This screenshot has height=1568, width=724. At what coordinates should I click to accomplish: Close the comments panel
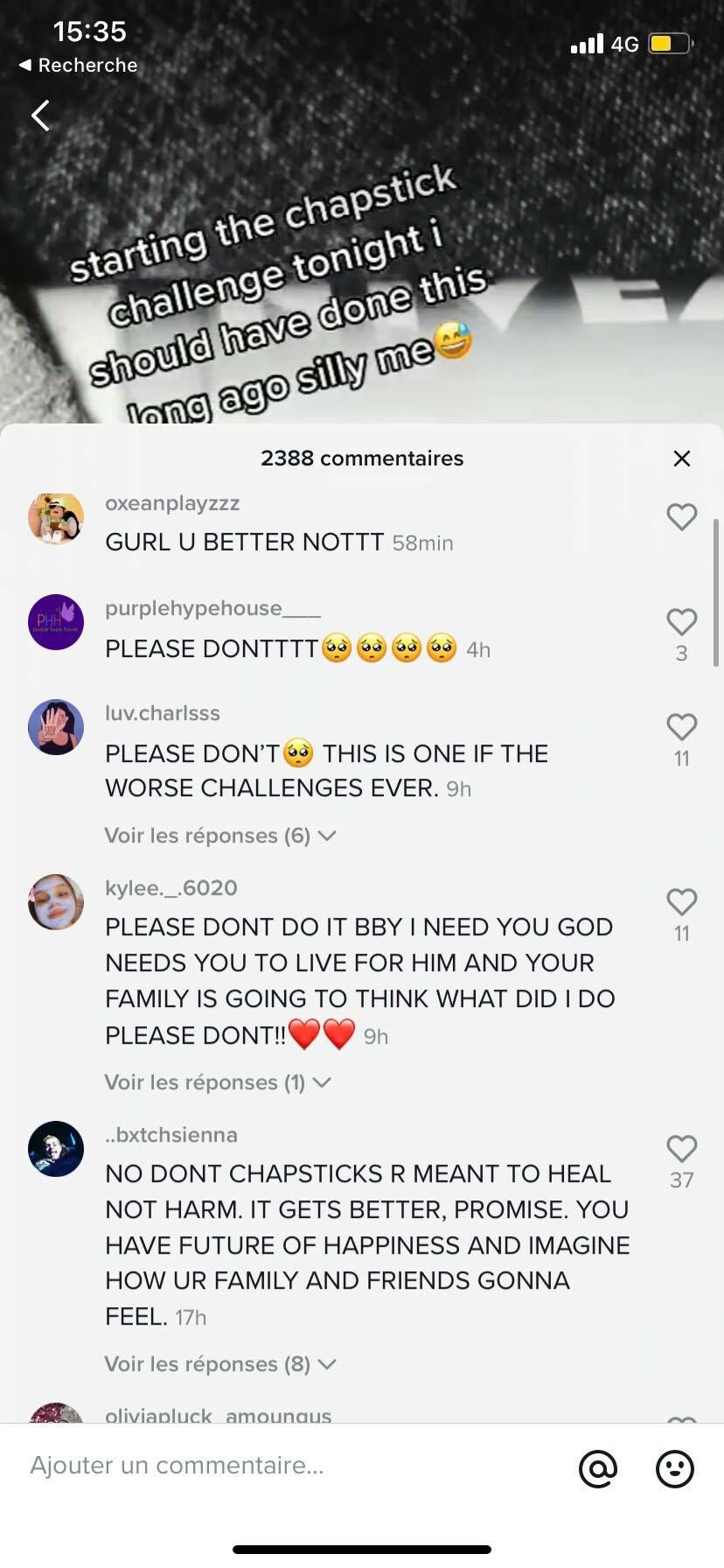682,458
